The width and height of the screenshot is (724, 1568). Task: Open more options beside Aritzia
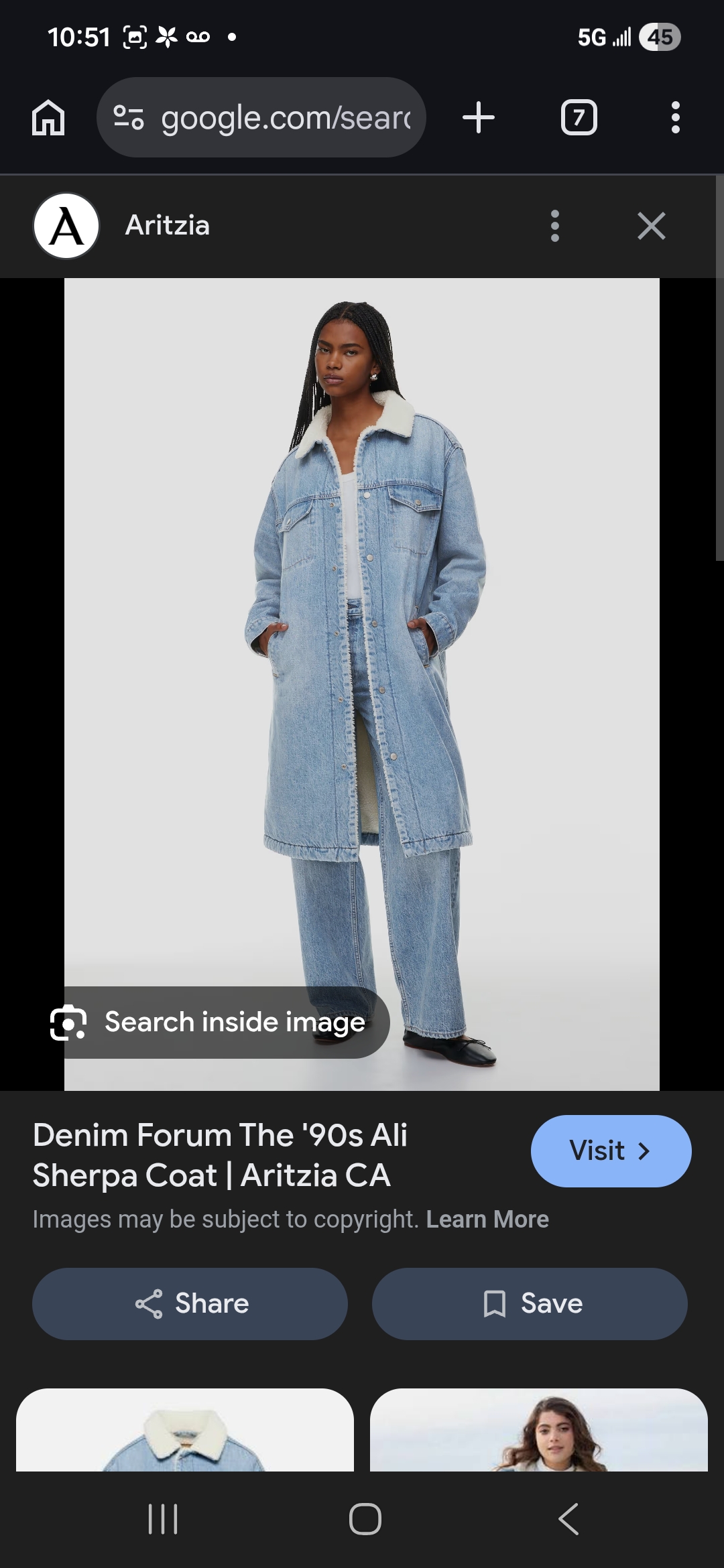click(554, 226)
